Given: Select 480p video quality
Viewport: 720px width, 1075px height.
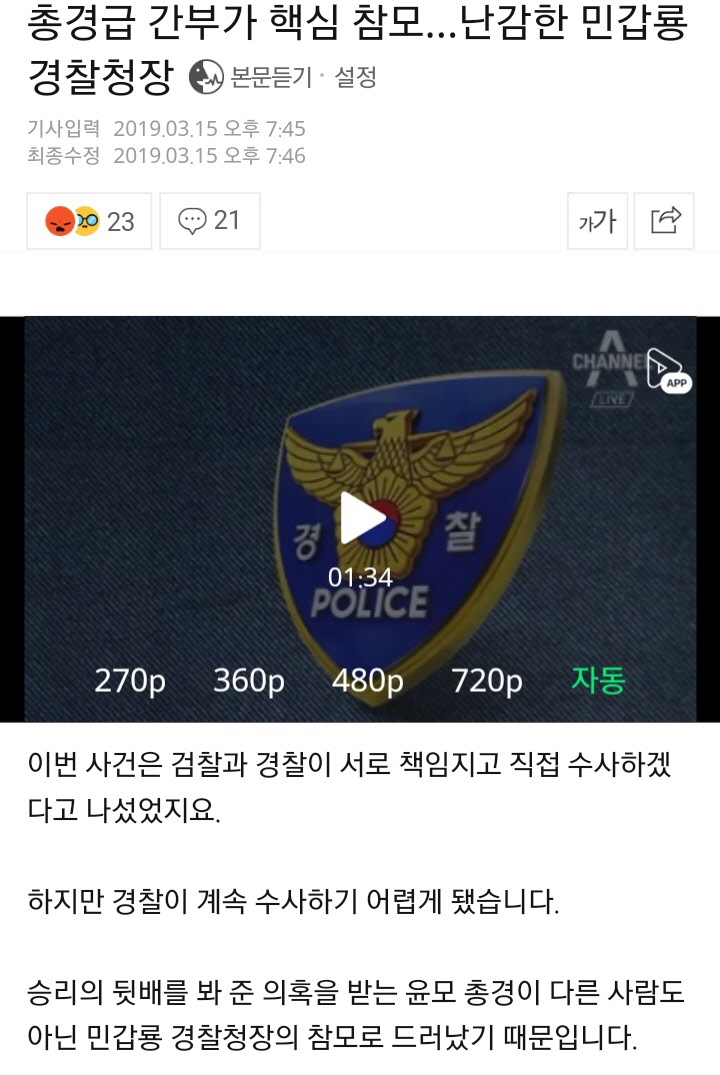Looking at the screenshot, I should [368, 681].
